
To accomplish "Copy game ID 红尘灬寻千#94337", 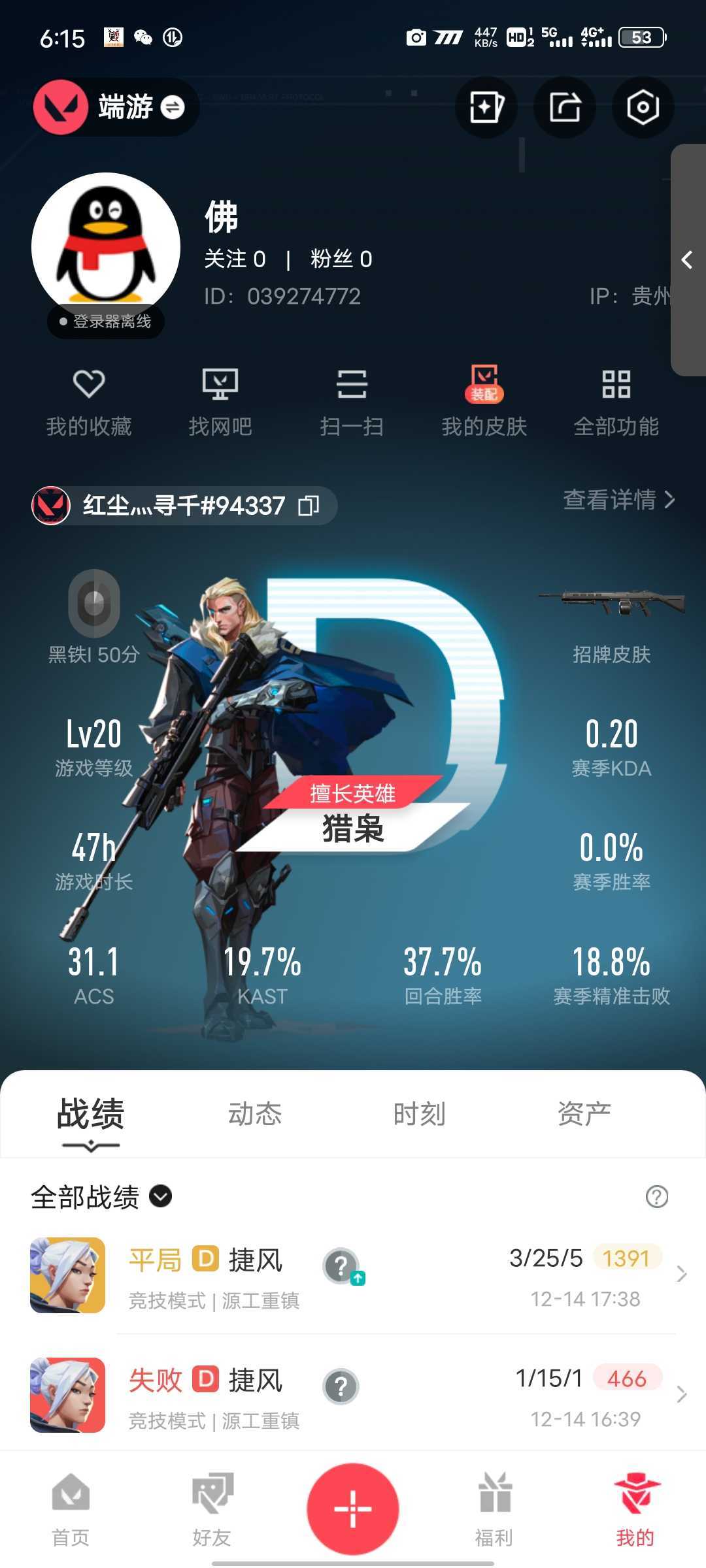I will coord(309,506).
